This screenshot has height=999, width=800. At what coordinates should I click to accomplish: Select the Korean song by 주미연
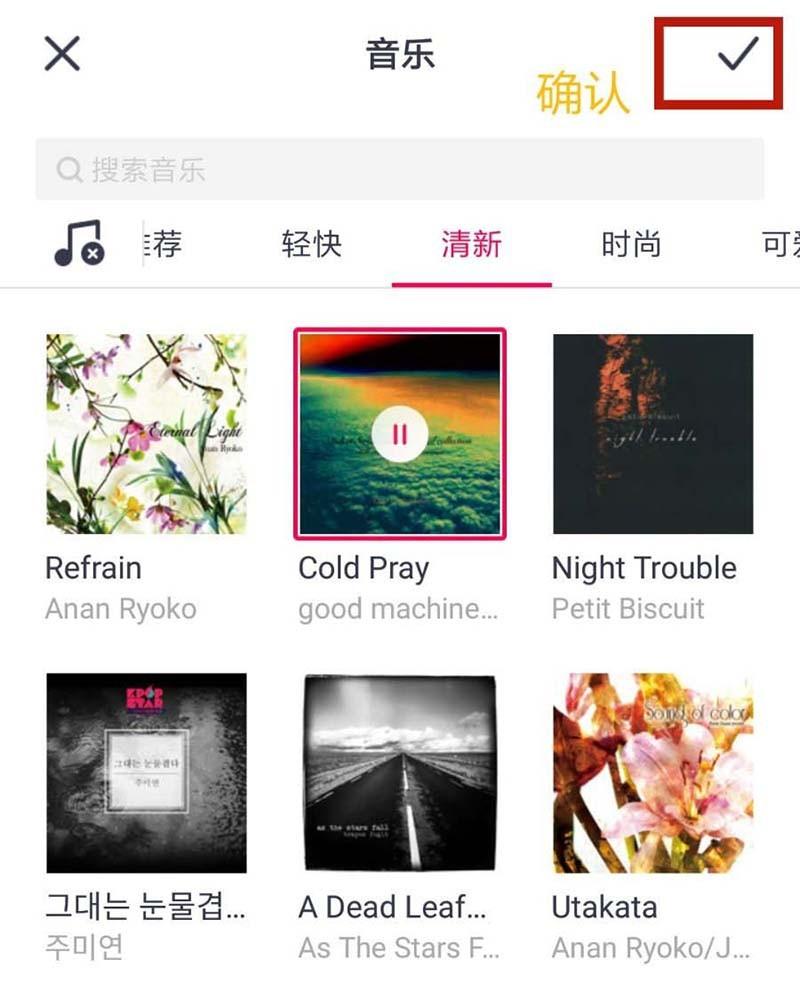point(146,773)
